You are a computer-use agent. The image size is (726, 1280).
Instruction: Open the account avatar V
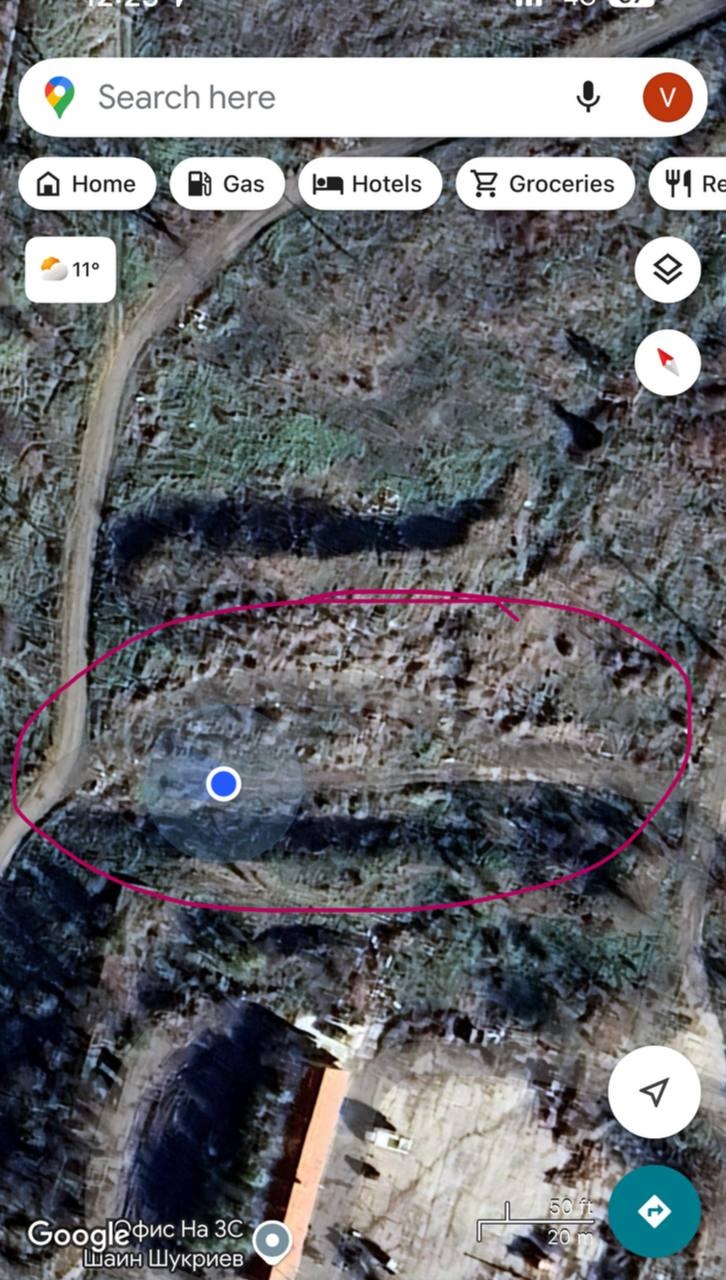[x=667, y=97]
